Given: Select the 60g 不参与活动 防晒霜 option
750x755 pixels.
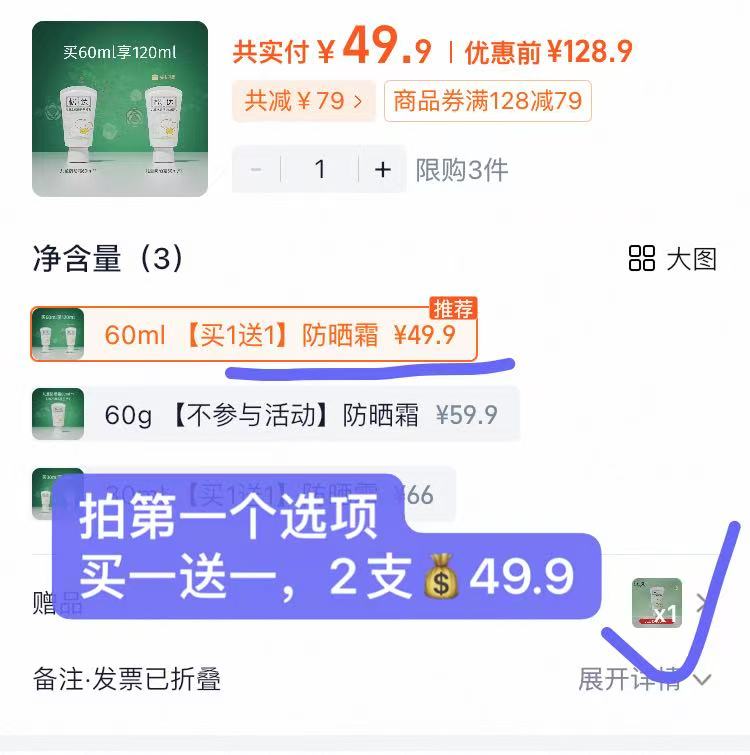Looking at the screenshot, I should click(x=275, y=414).
